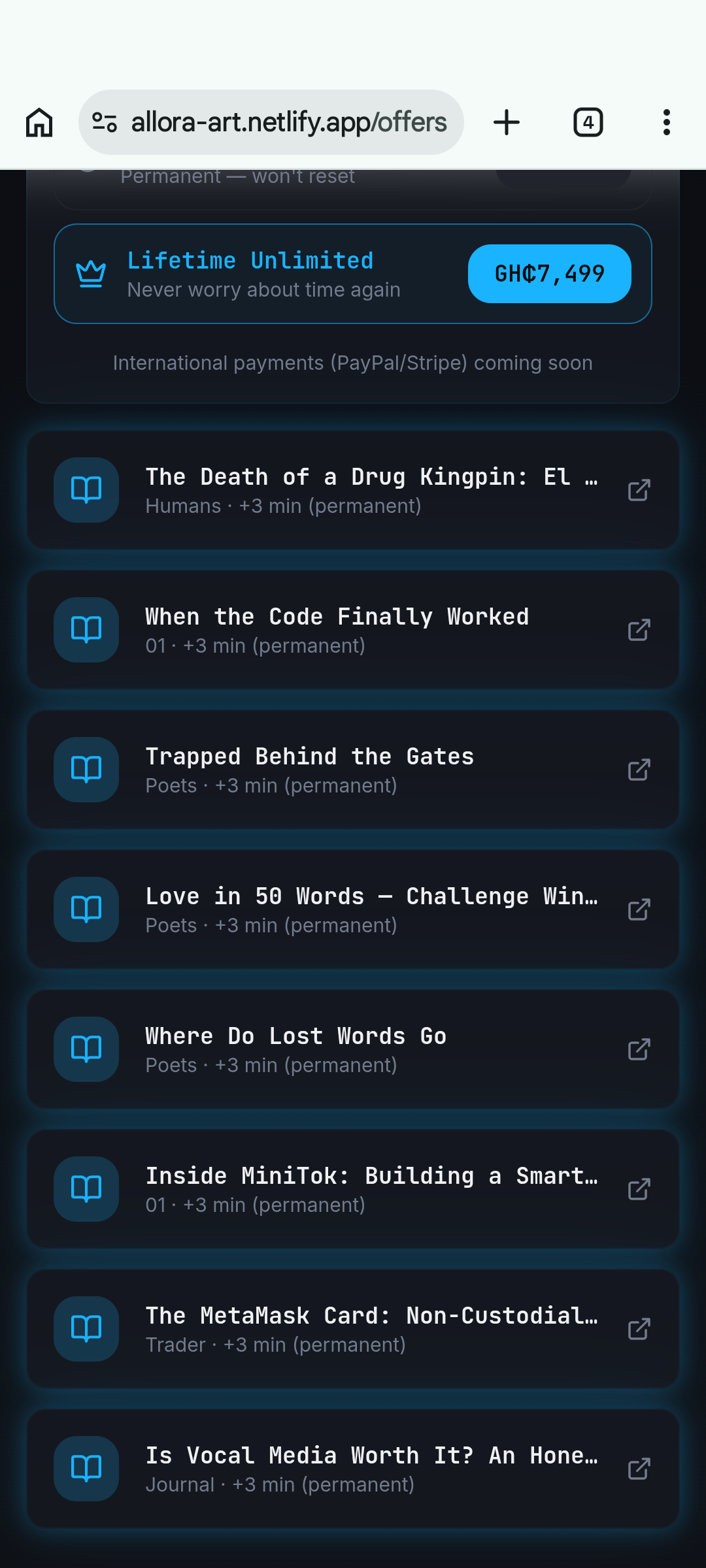Tap the allora-art.netlify.app address bar
The width and height of the screenshot is (706, 1568).
[288, 122]
